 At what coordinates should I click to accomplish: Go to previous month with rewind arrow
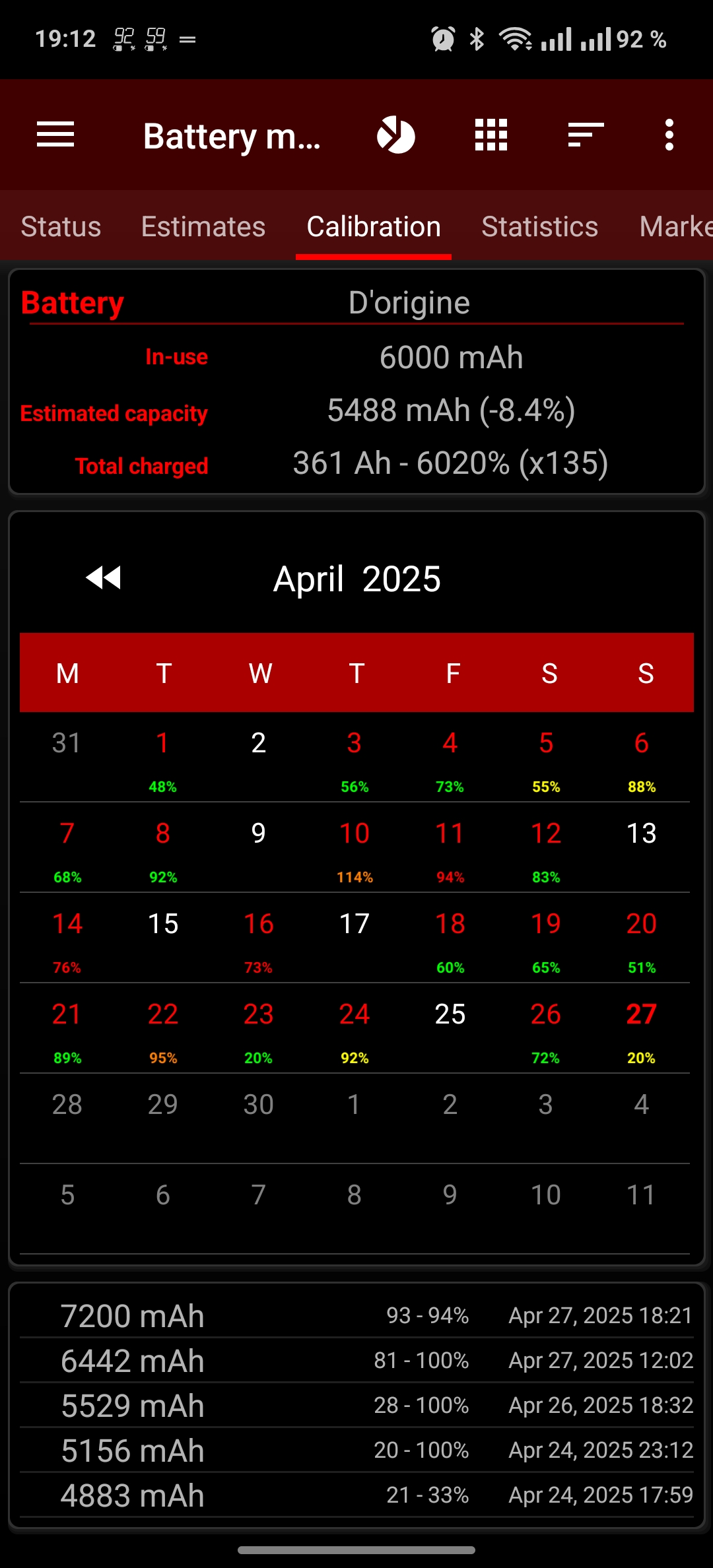coord(104,578)
